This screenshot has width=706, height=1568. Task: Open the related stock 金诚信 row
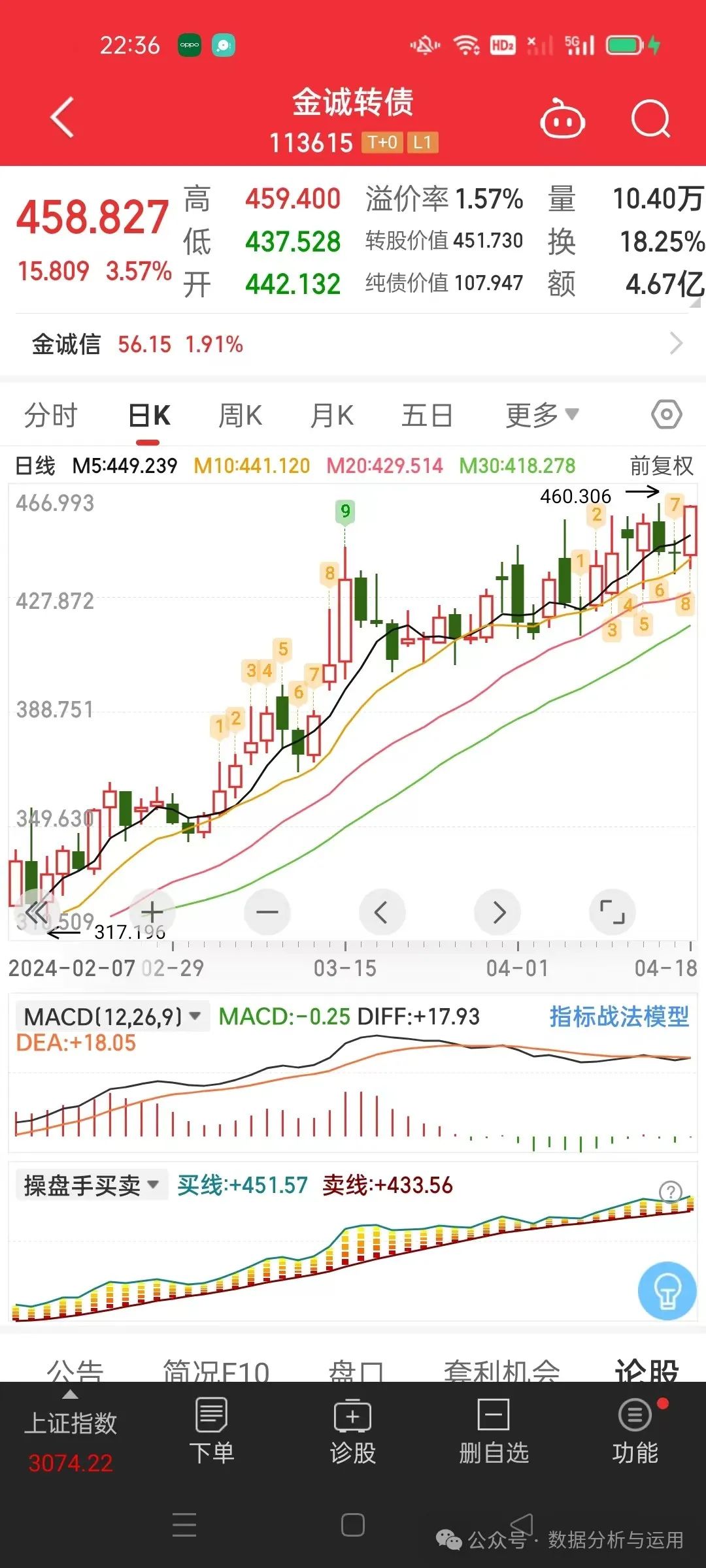(353, 344)
